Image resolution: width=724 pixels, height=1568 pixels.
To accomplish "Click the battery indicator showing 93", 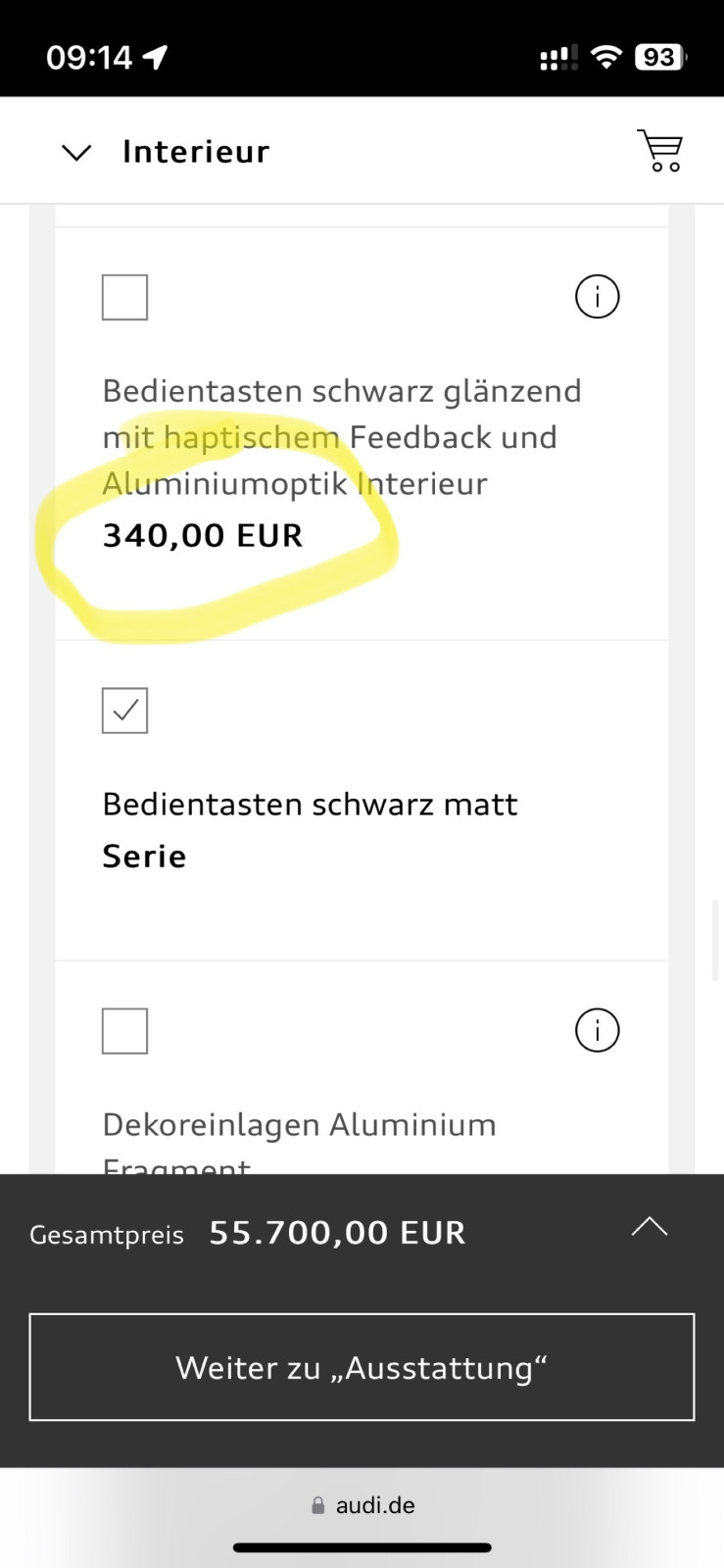I will (659, 57).
